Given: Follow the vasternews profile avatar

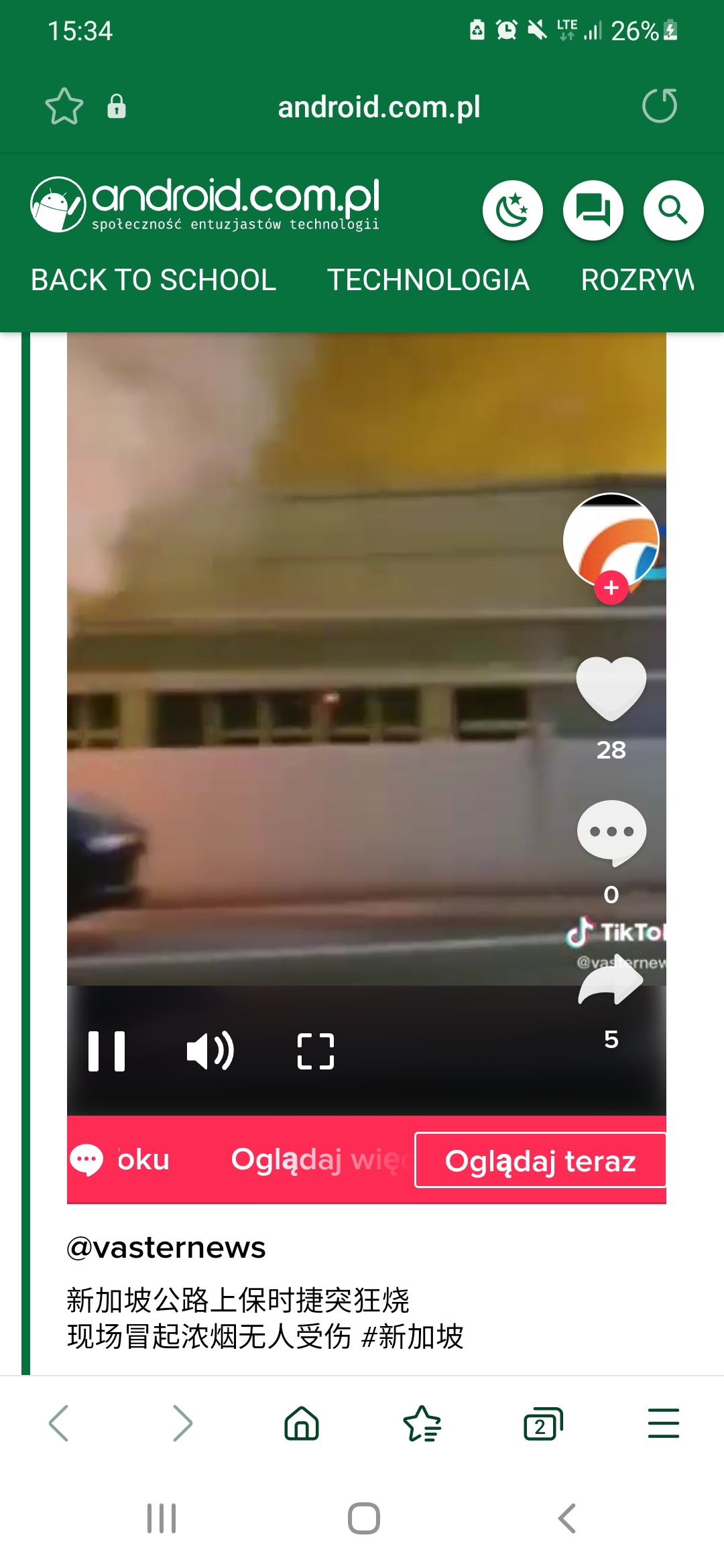Looking at the screenshot, I should (611, 588).
